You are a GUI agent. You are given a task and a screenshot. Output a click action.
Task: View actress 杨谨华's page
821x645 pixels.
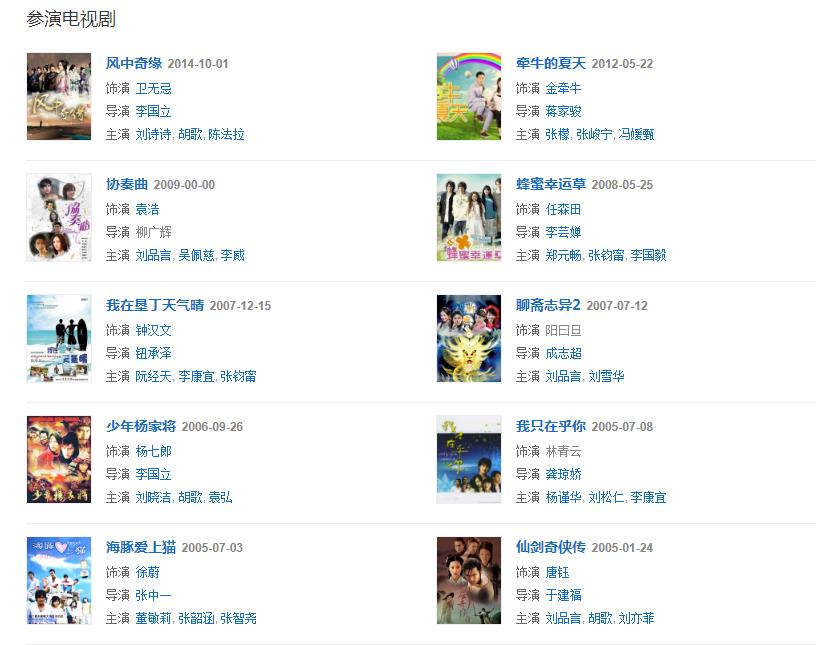(563, 497)
